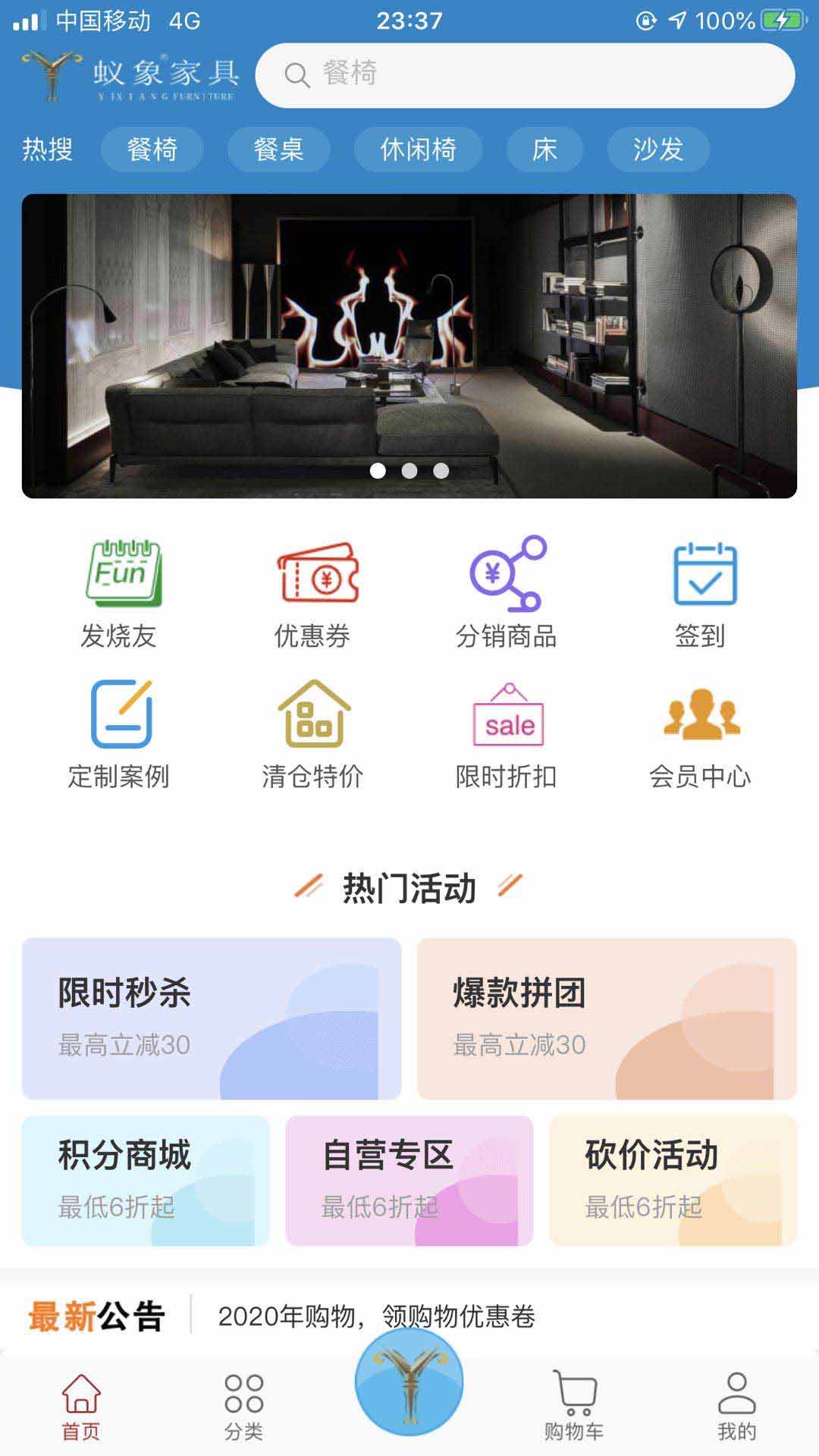Tap the 餐椅 search box
This screenshot has width=819, height=1456.
click(523, 74)
